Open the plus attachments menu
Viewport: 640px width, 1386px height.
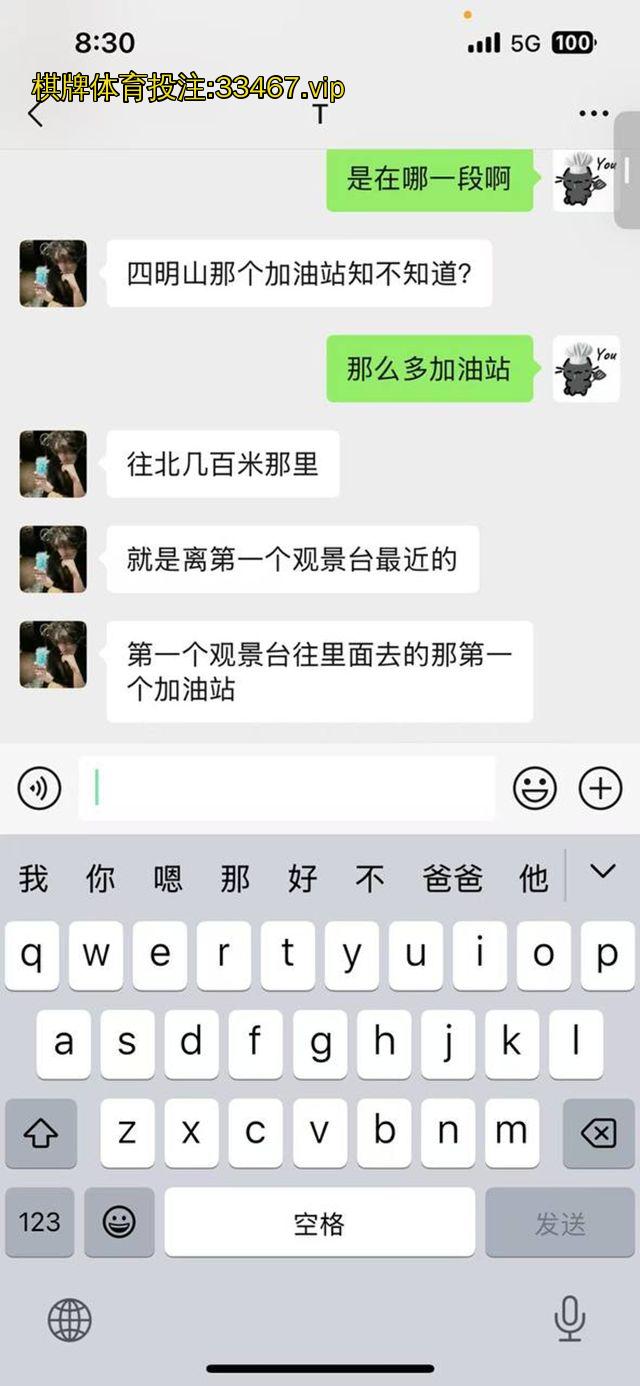click(600, 789)
